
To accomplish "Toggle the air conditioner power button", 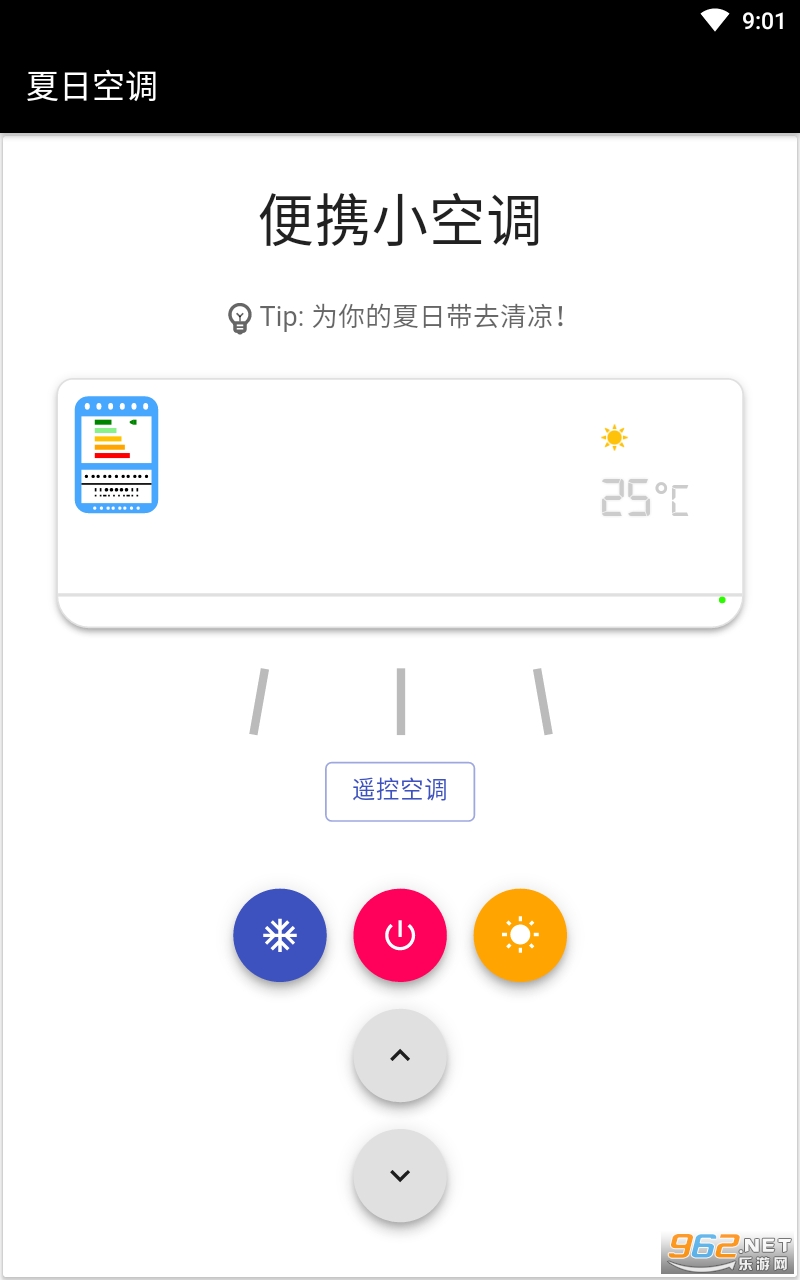I will point(400,935).
